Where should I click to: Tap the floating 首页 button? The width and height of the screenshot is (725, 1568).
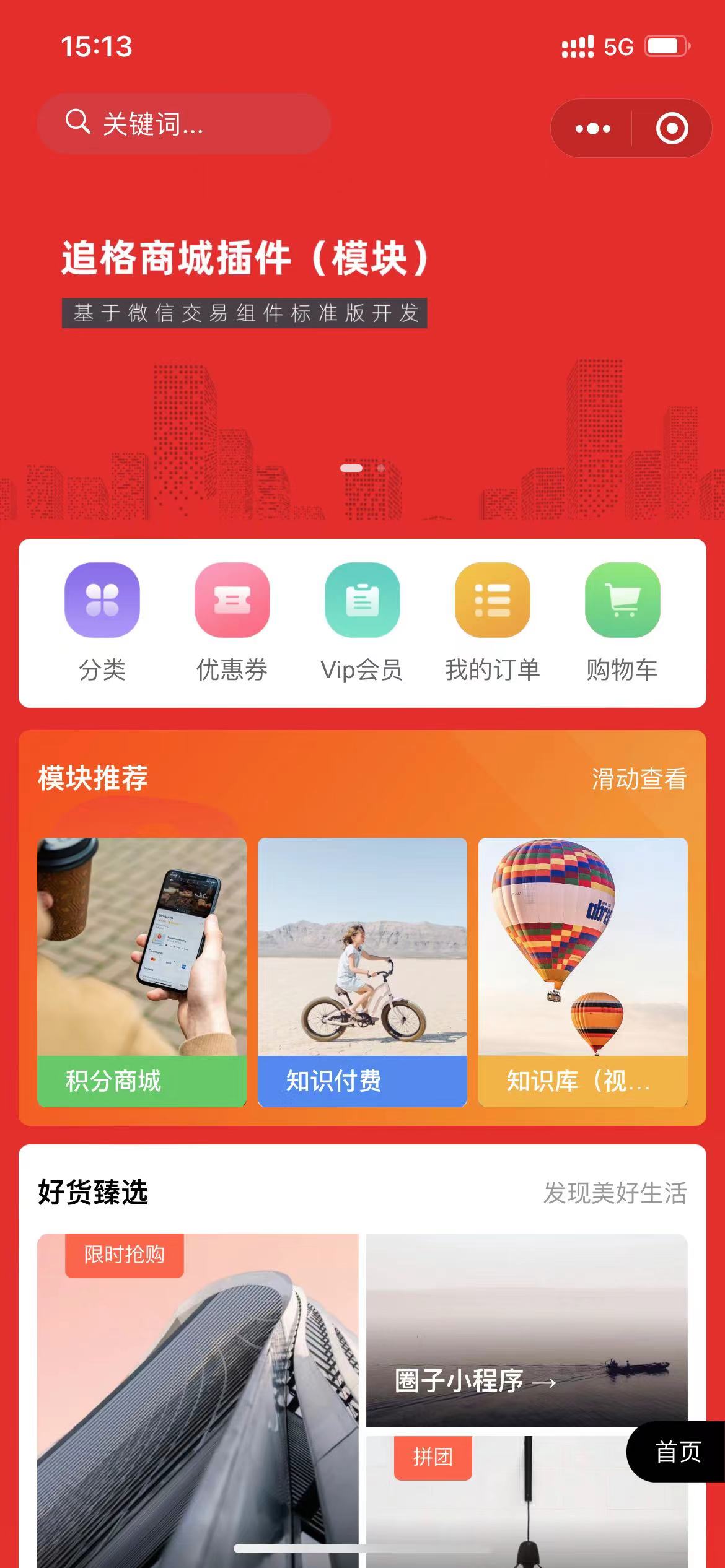pos(678,1452)
